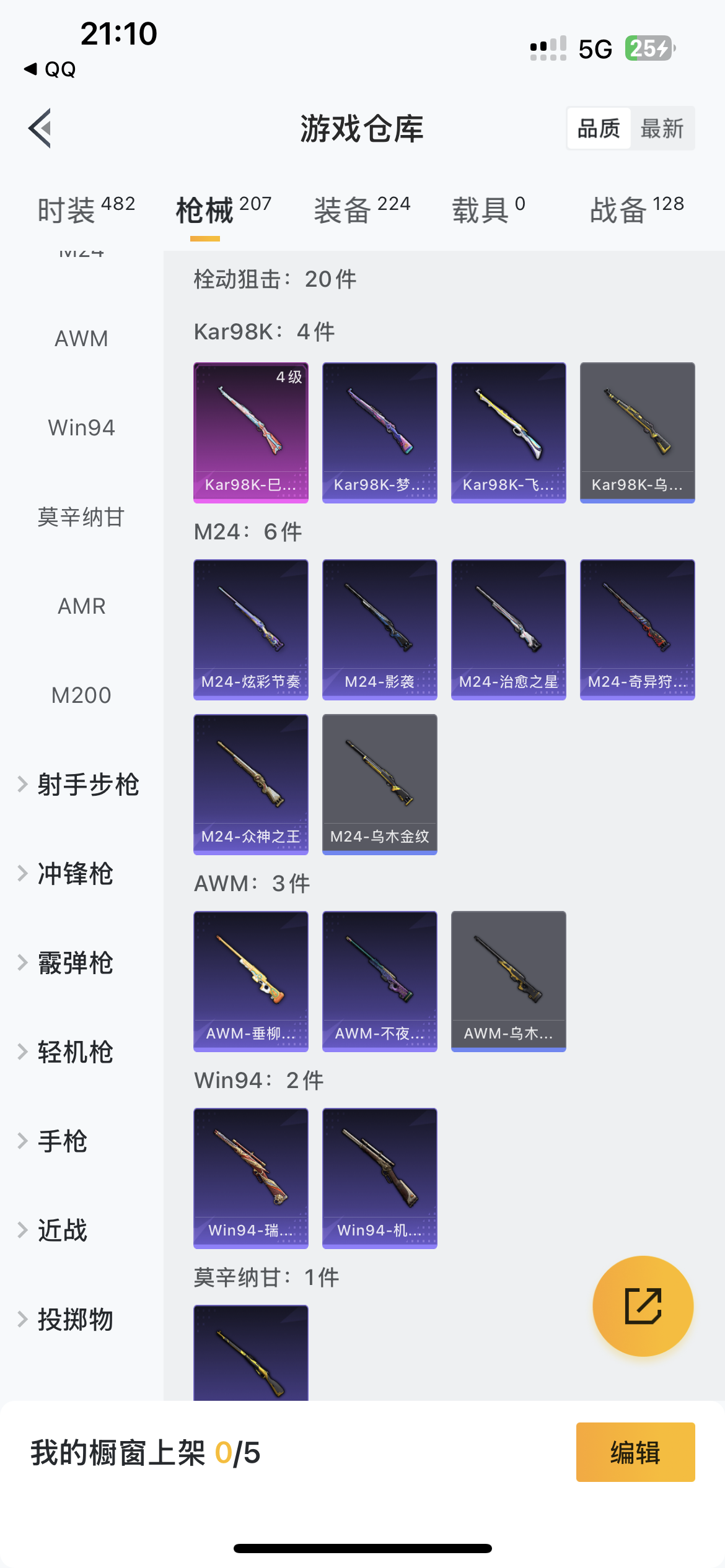
Task: Tap the orange floating share button
Action: (643, 1306)
